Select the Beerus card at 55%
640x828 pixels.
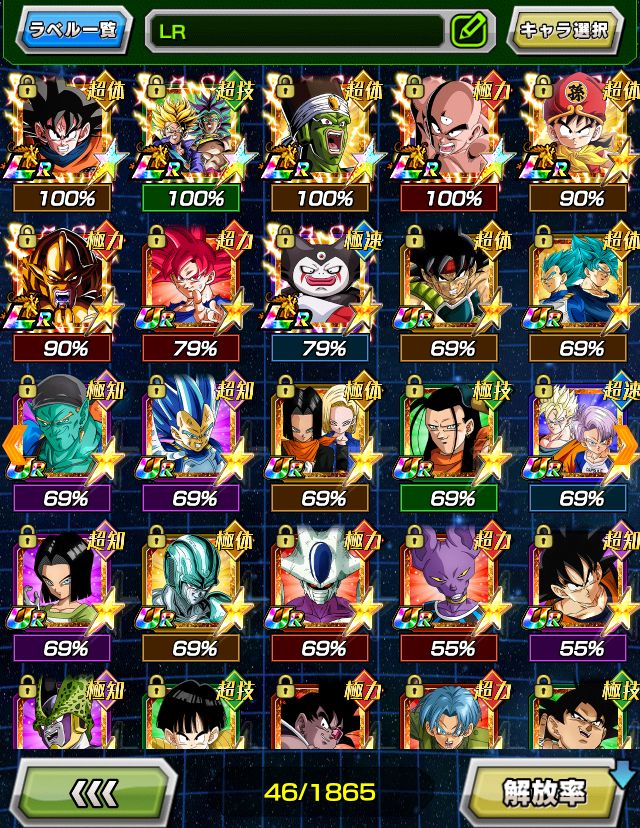click(452, 580)
